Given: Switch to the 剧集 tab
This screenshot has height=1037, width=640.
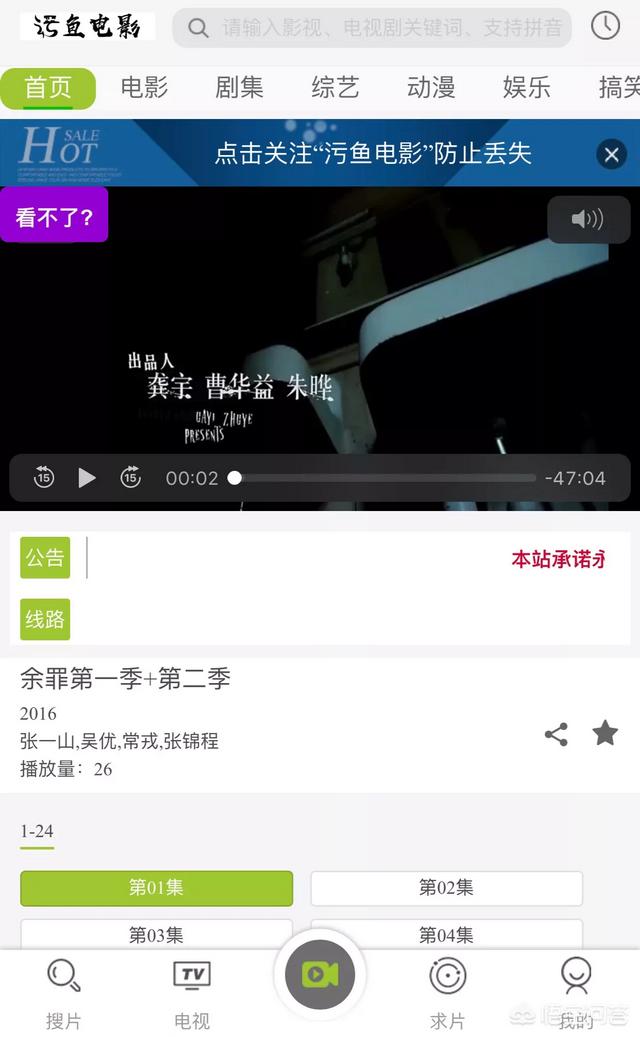Looking at the screenshot, I should [x=239, y=88].
